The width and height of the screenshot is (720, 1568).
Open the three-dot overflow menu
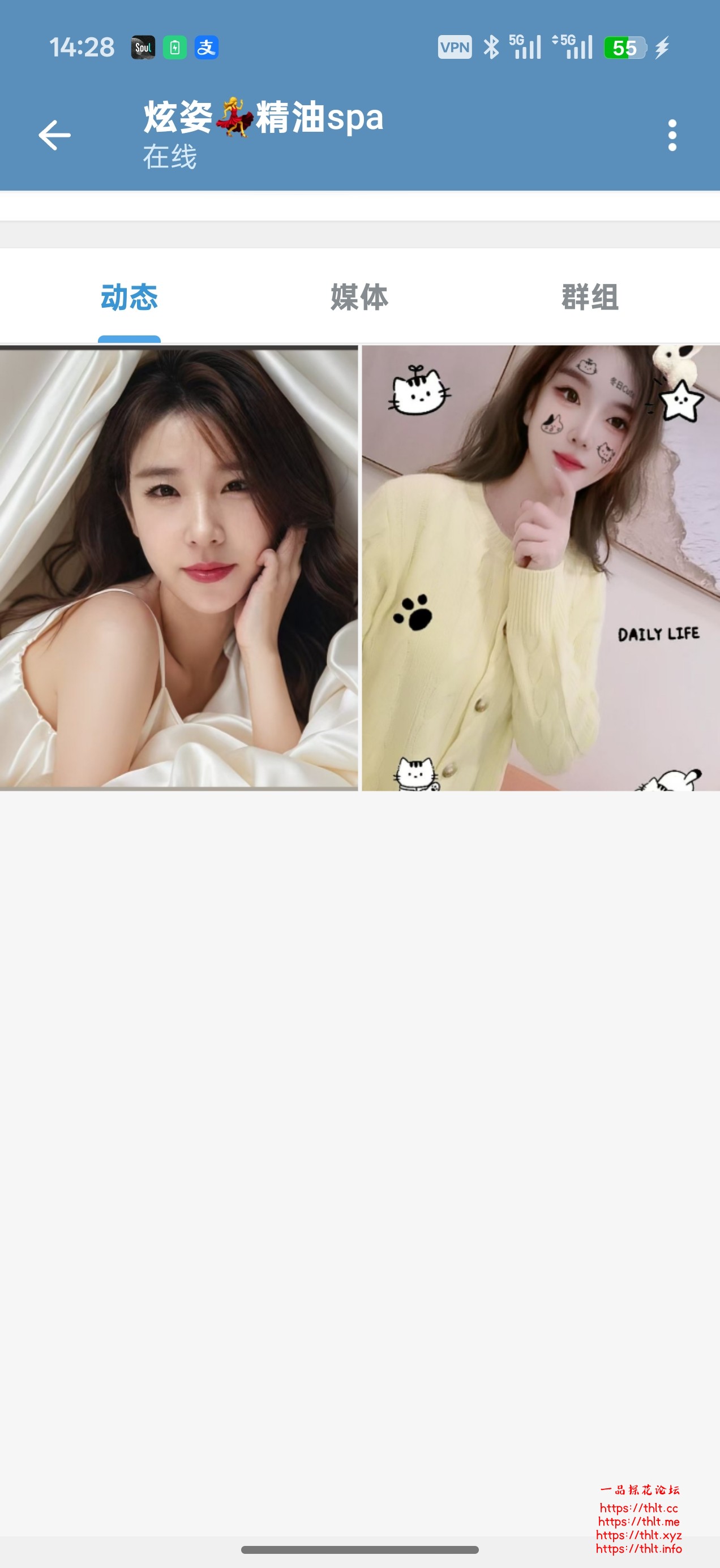[x=672, y=135]
